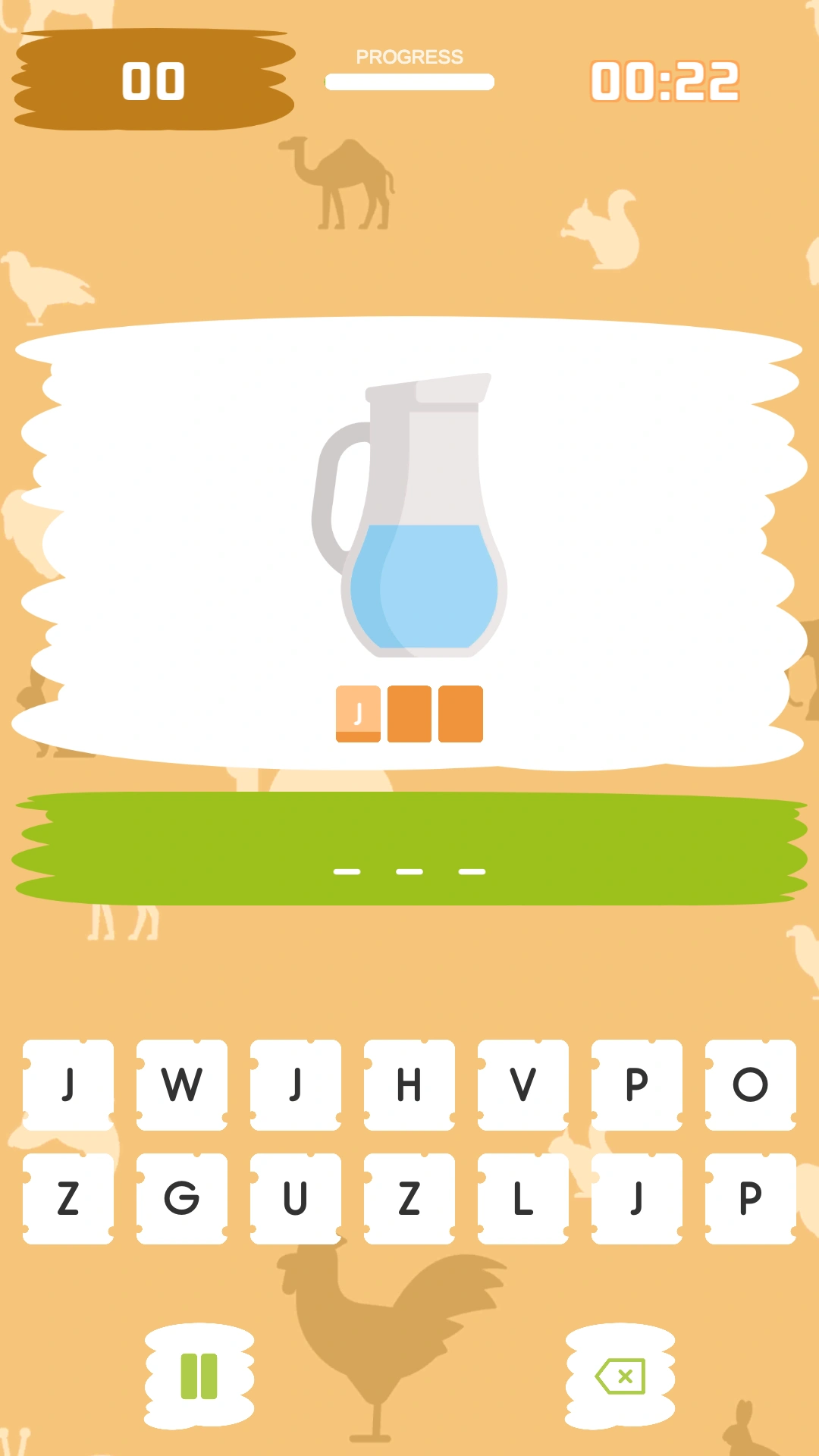Image resolution: width=819 pixels, height=1456 pixels.
Task: Pick the letter L tile
Action: pyautogui.click(x=523, y=1198)
